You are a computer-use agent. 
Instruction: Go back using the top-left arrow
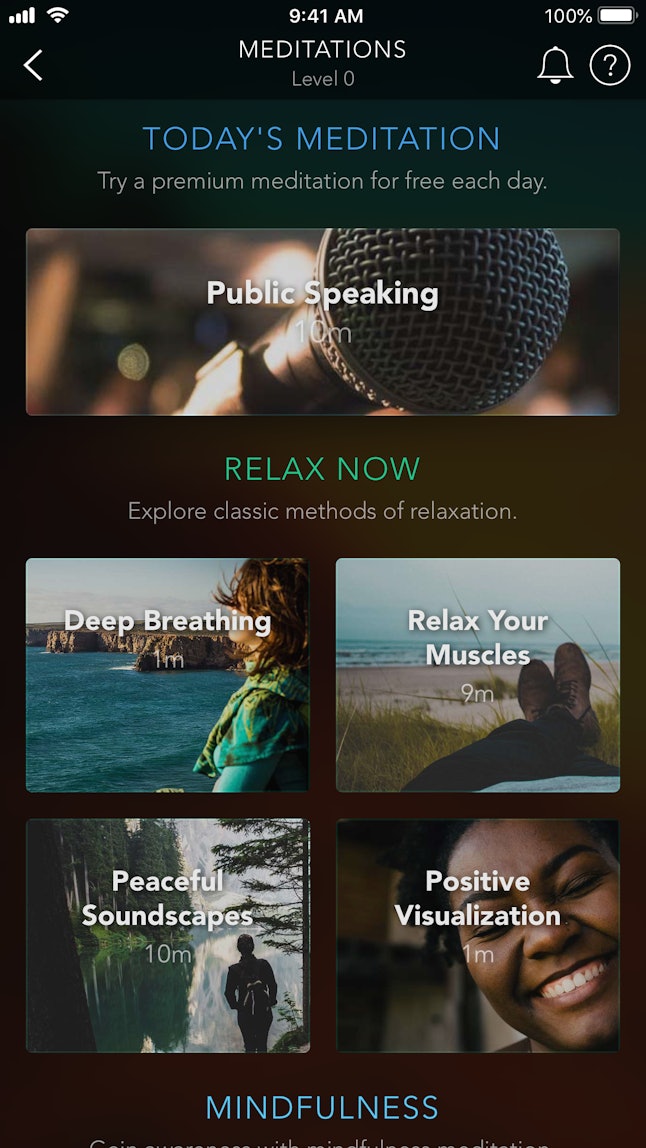(34, 65)
